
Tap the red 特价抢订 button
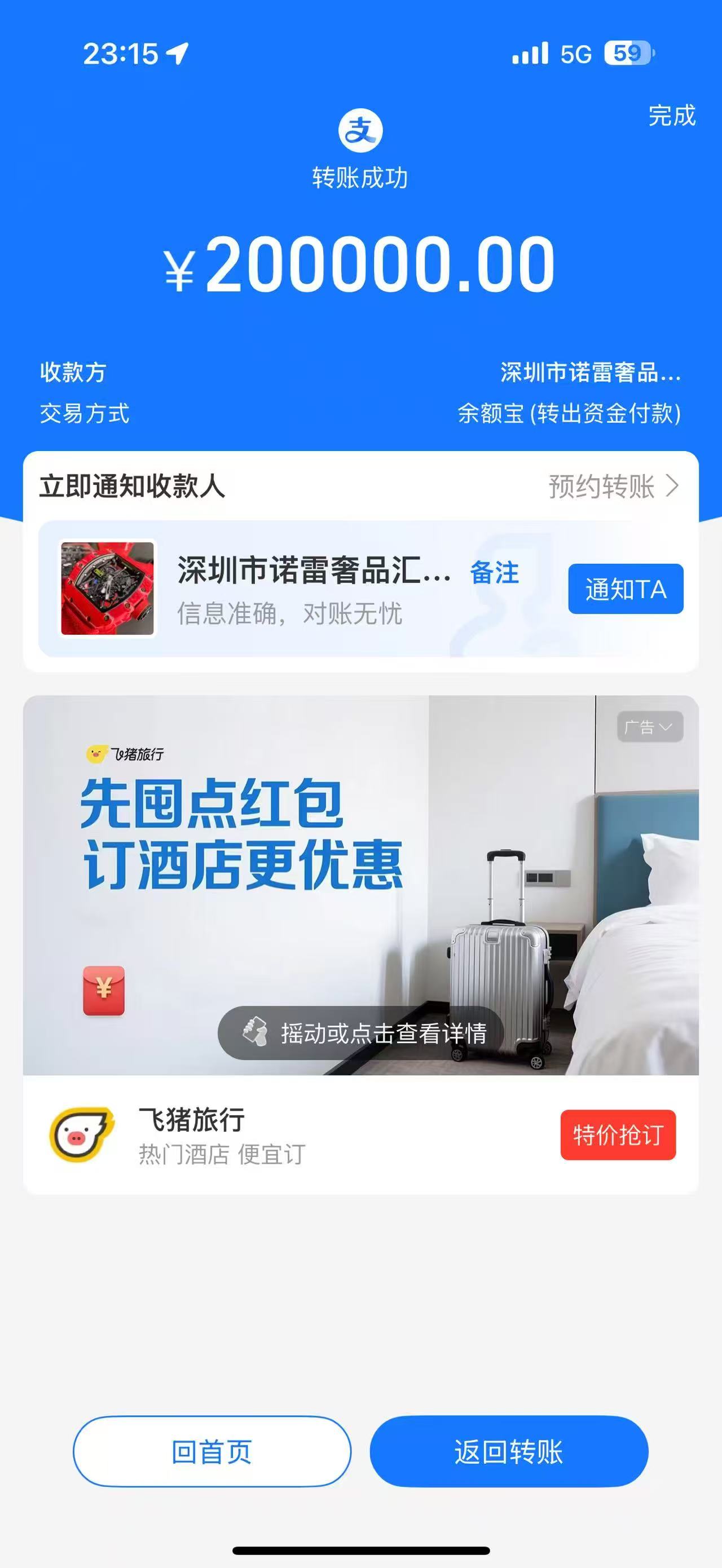coord(617,1134)
